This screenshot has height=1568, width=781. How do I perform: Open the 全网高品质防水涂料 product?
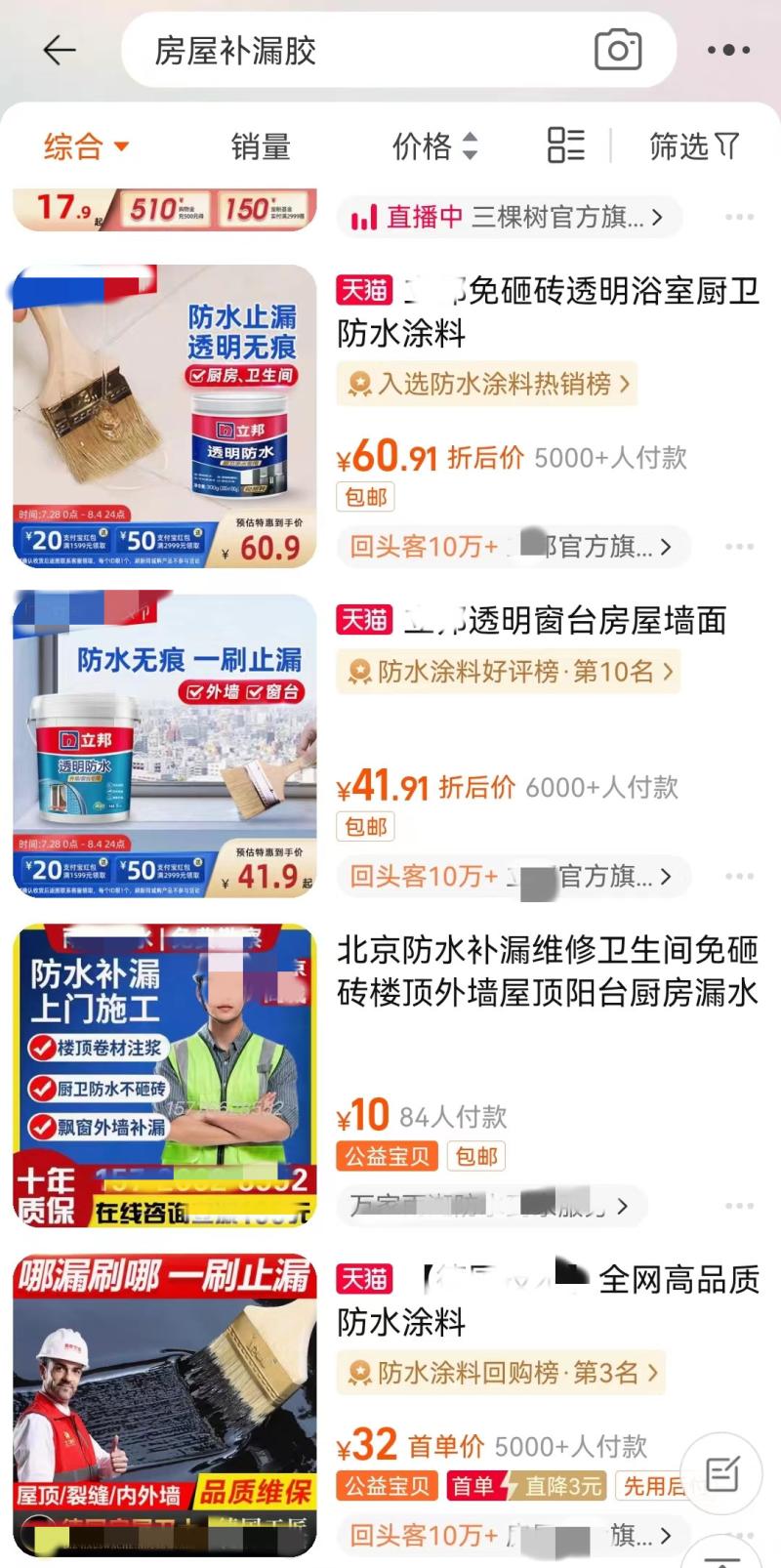click(547, 1300)
